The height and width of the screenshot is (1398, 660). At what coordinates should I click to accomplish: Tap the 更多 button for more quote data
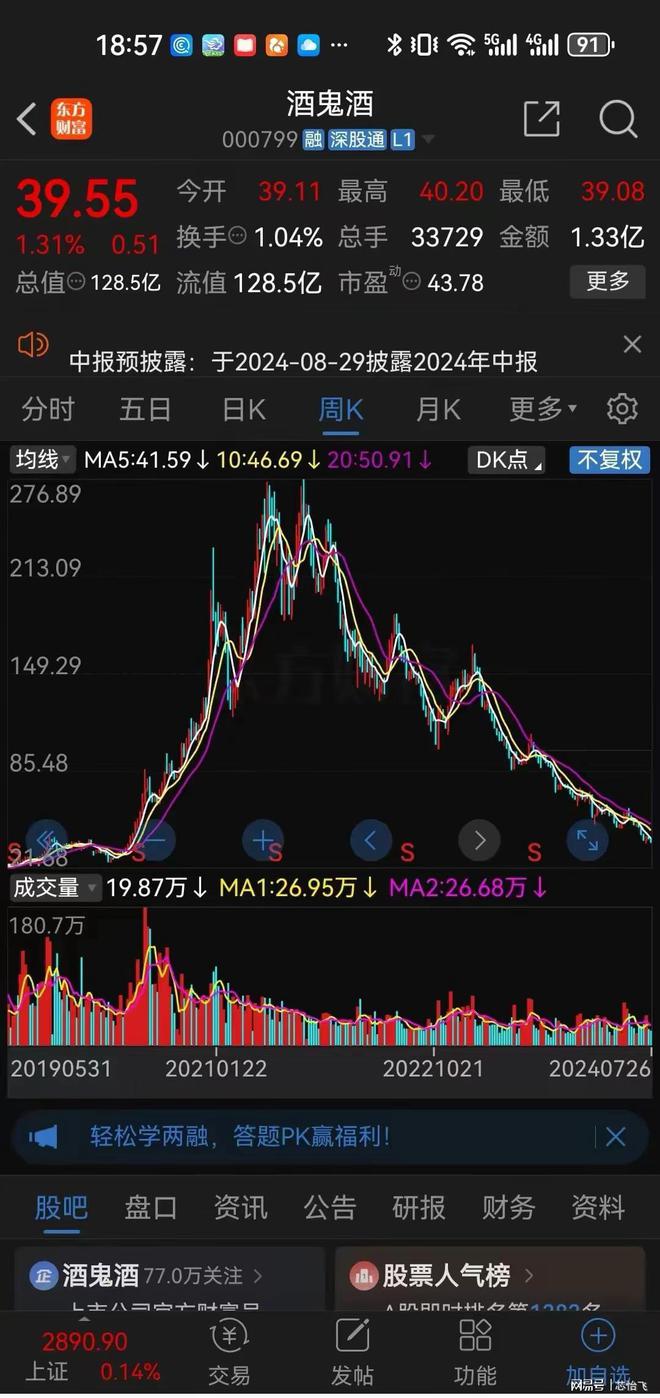(x=608, y=282)
